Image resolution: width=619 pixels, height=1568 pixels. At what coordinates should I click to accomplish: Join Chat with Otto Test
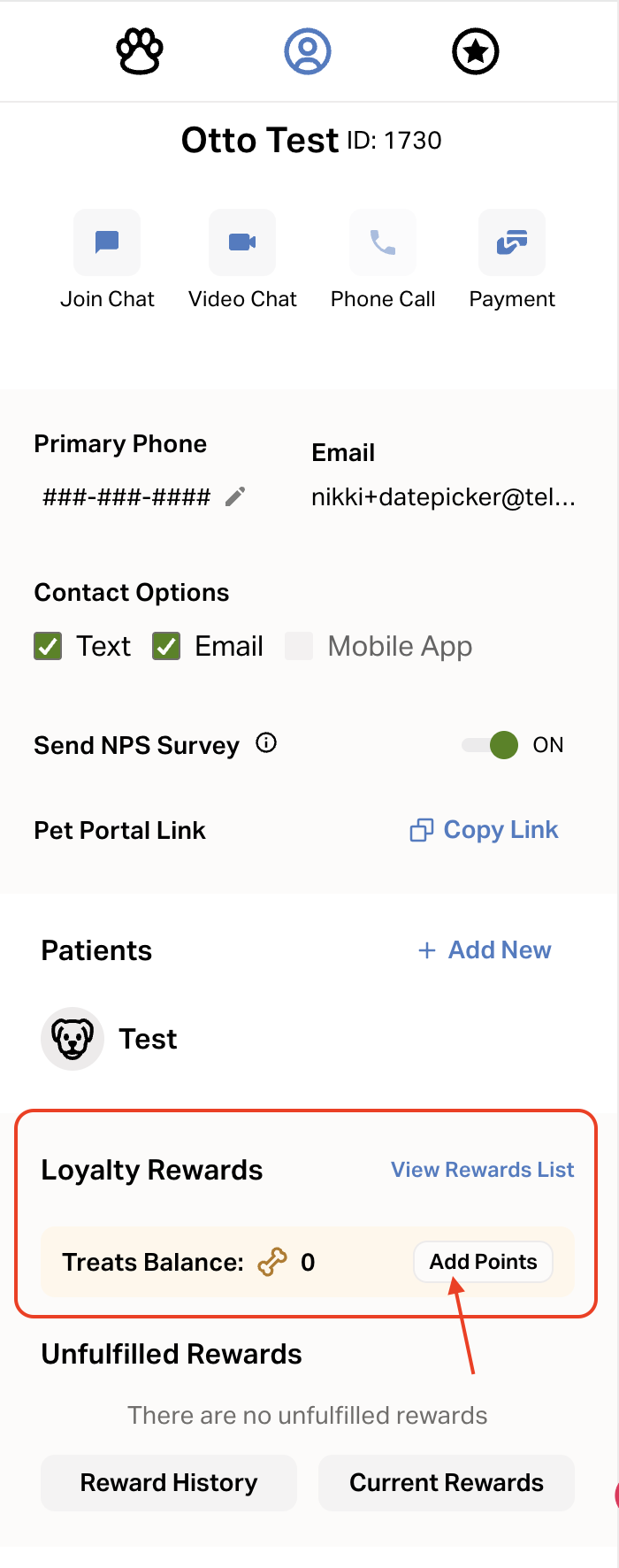pos(107,242)
